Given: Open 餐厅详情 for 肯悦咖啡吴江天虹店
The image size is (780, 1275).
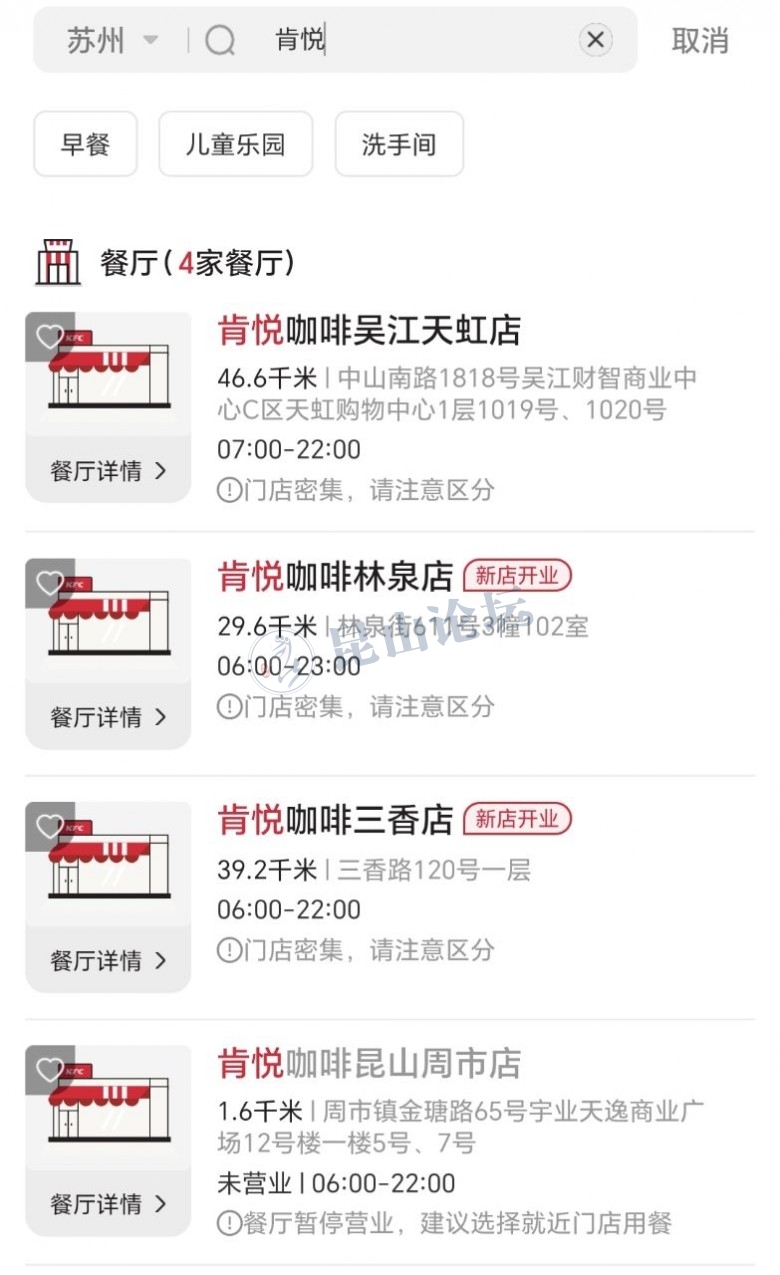Looking at the screenshot, I should (x=108, y=471).
